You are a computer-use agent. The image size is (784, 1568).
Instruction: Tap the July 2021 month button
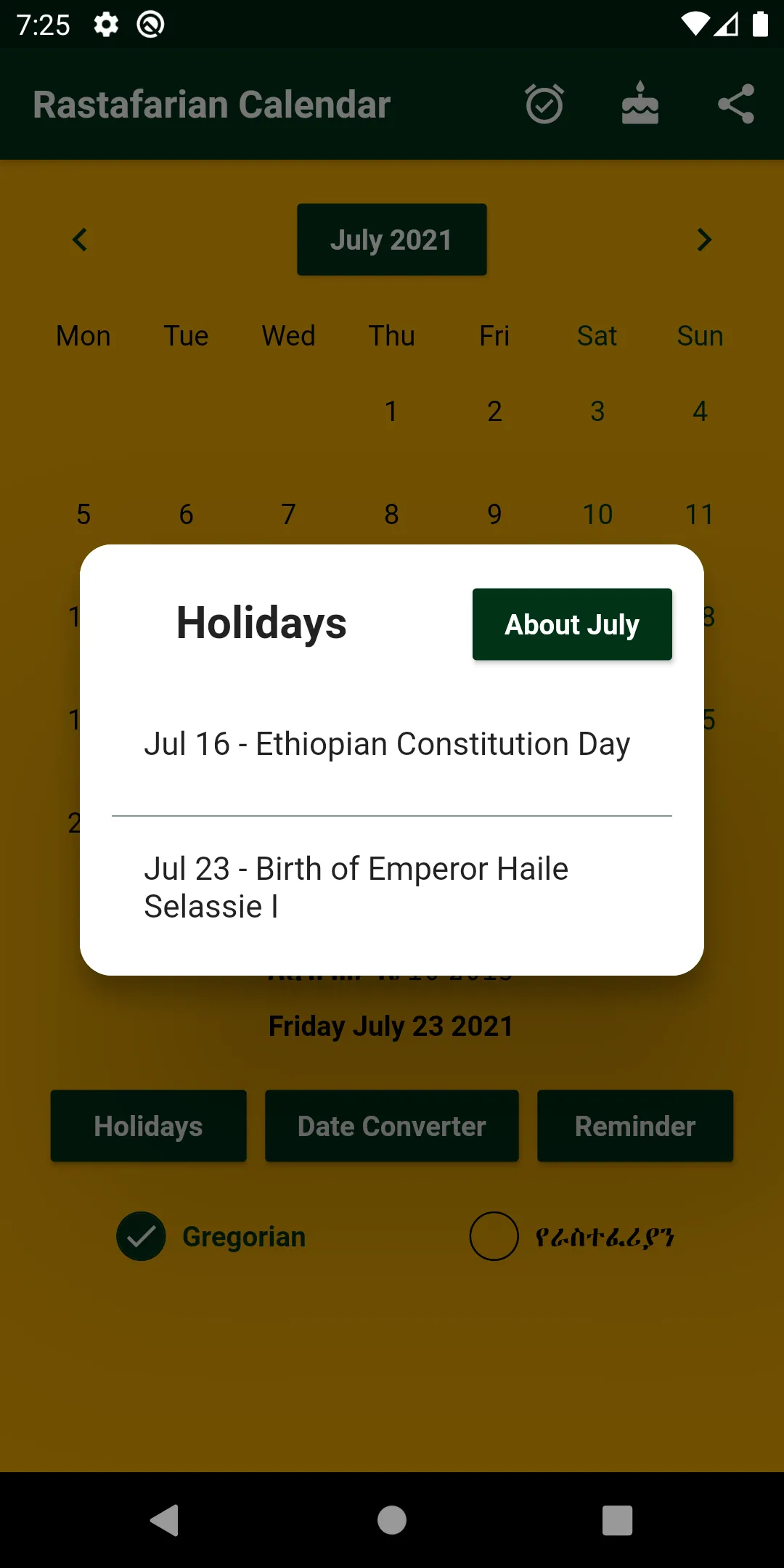(x=391, y=240)
